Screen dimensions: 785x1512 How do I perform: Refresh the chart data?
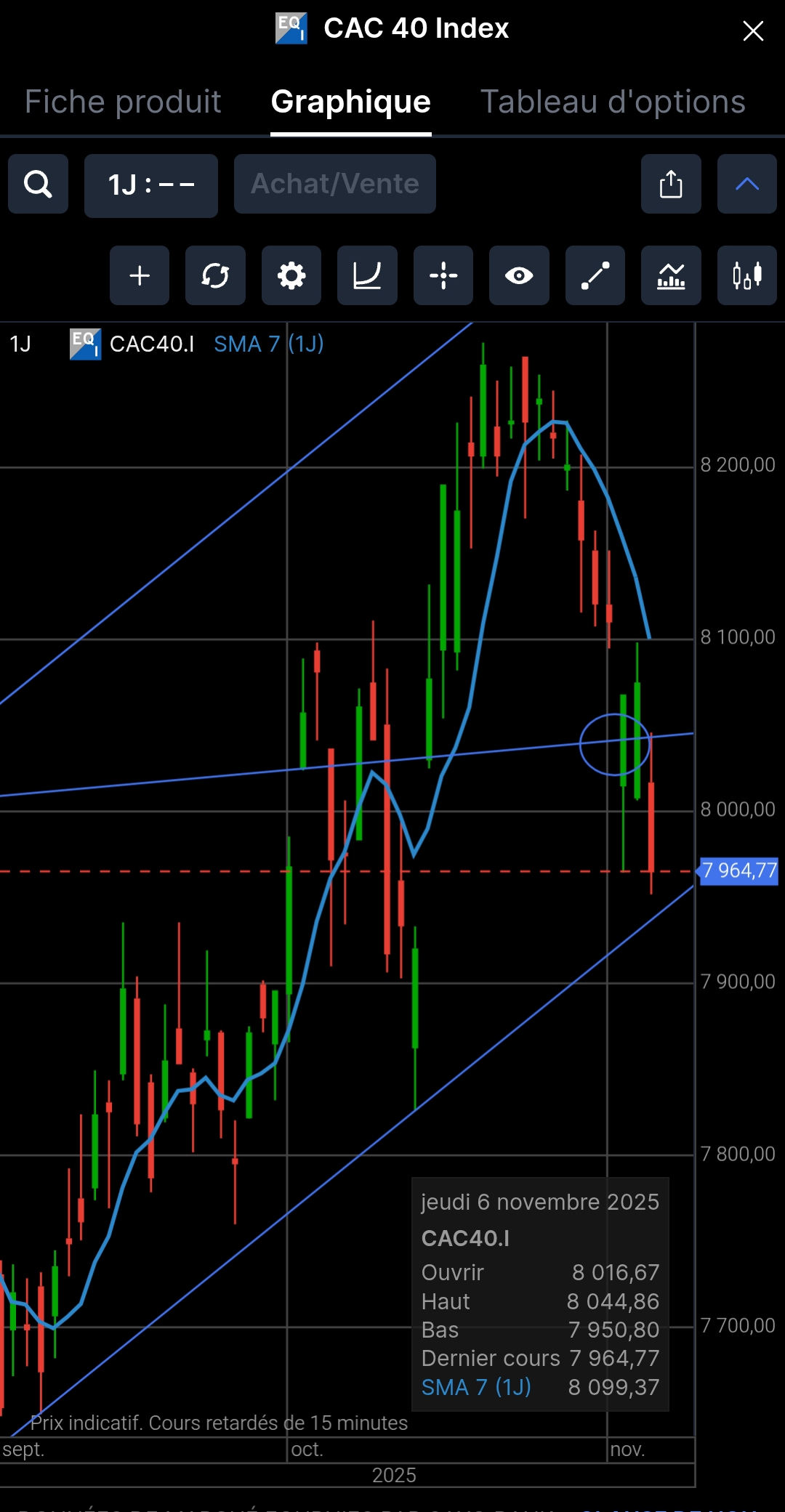(x=215, y=275)
